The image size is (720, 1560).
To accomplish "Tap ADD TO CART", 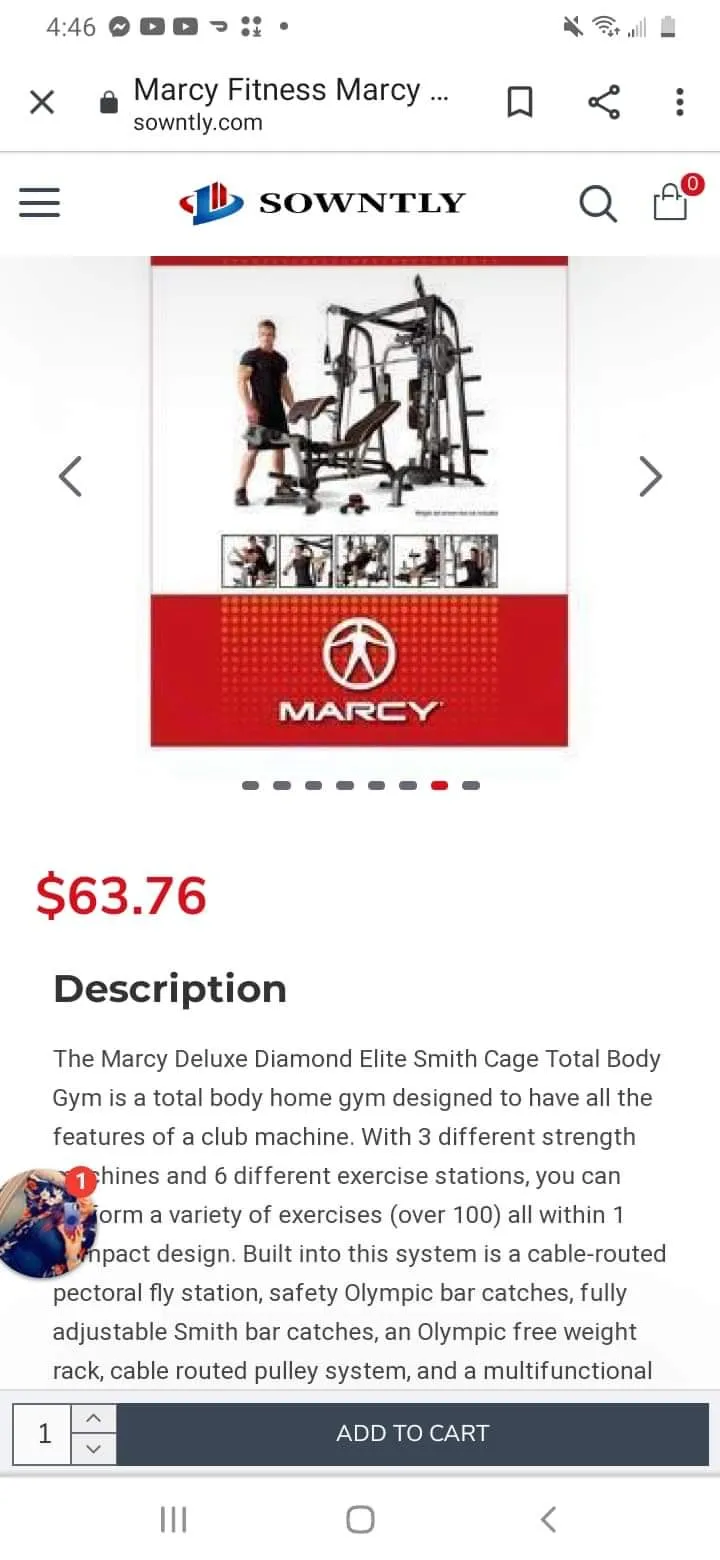I will pos(413,1434).
